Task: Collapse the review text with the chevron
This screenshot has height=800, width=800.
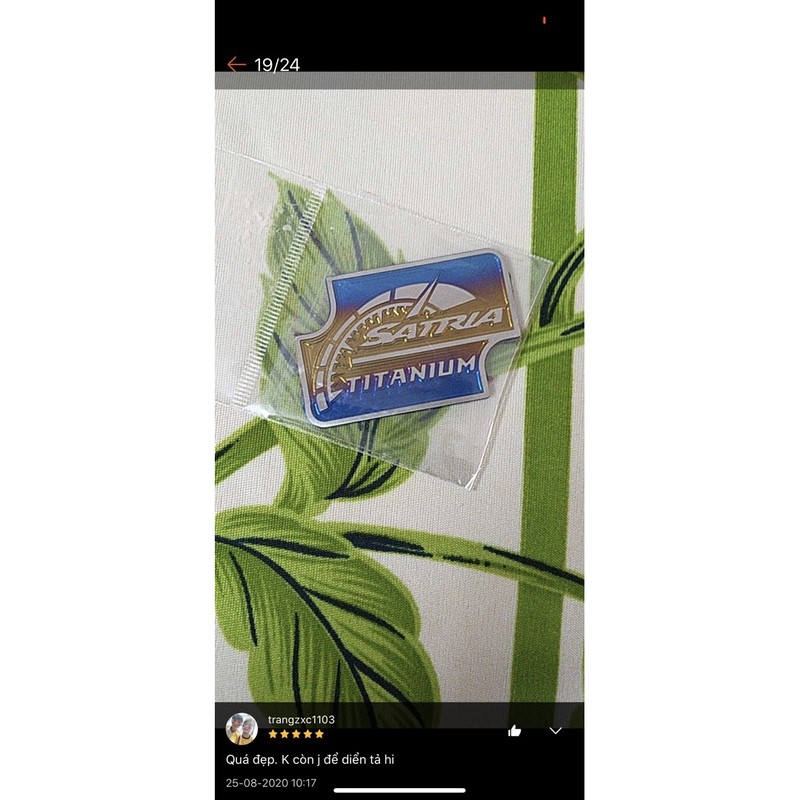Action: point(556,730)
